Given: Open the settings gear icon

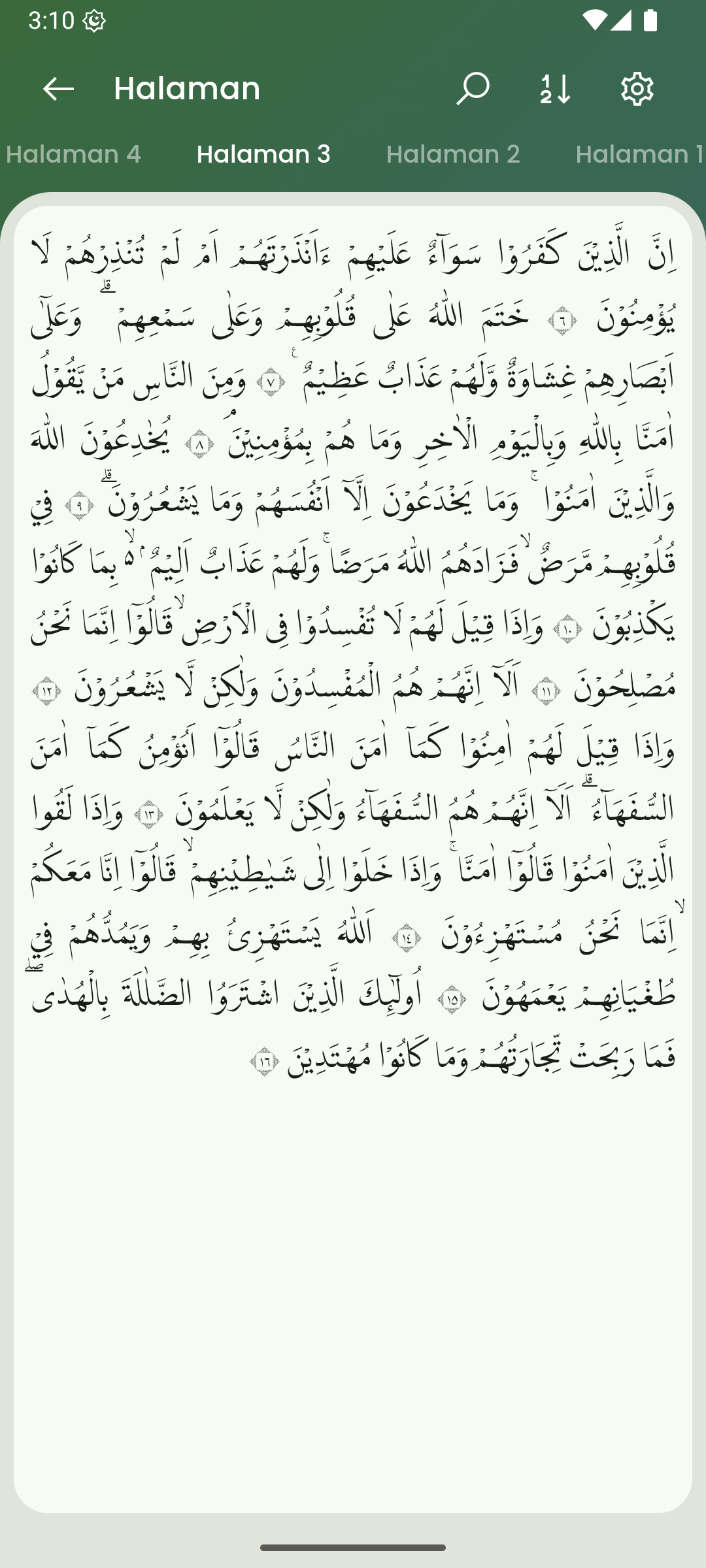Looking at the screenshot, I should click(x=637, y=89).
